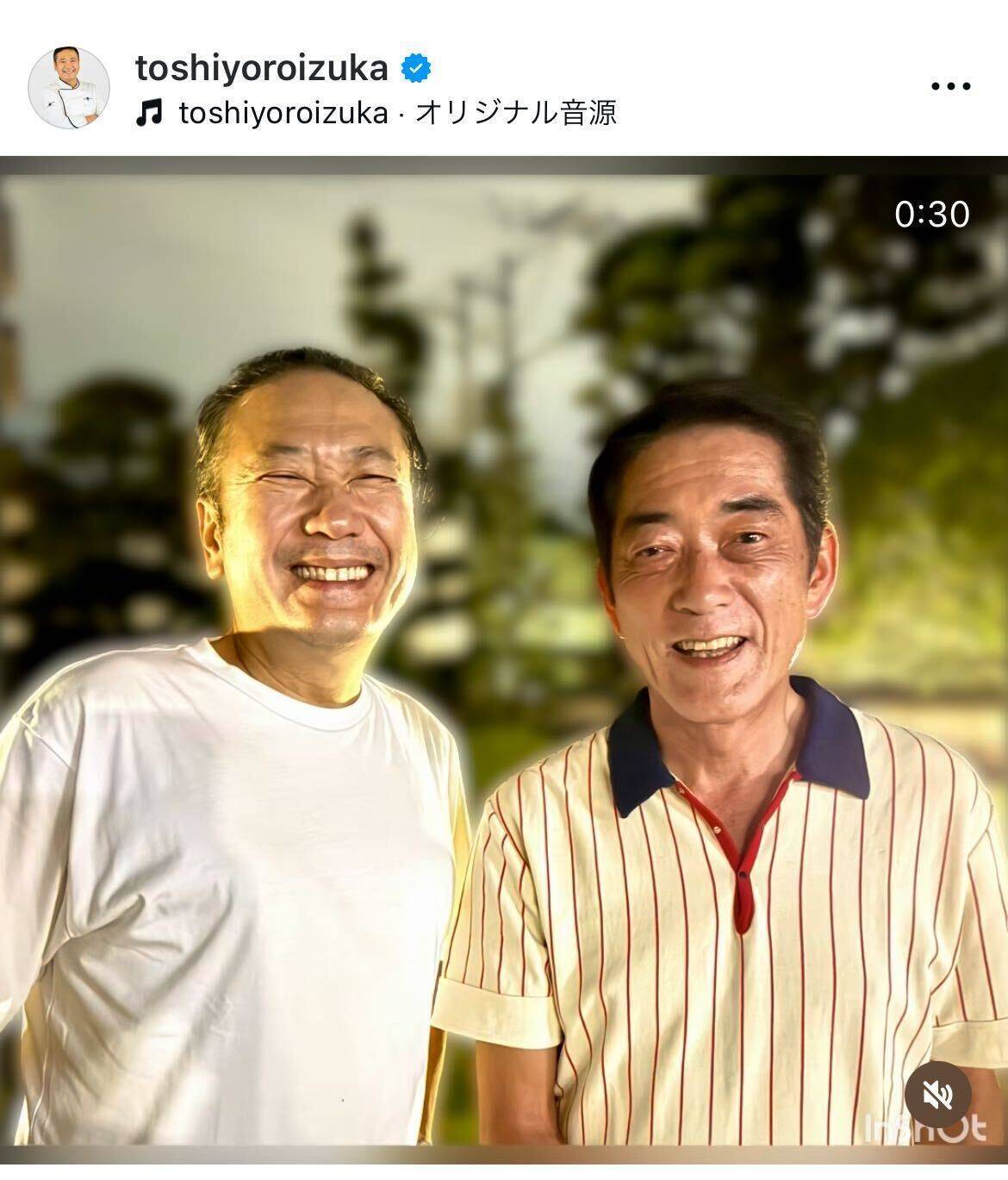Unmute the video sound
This screenshot has width=1008, height=1180.
click(938, 1096)
